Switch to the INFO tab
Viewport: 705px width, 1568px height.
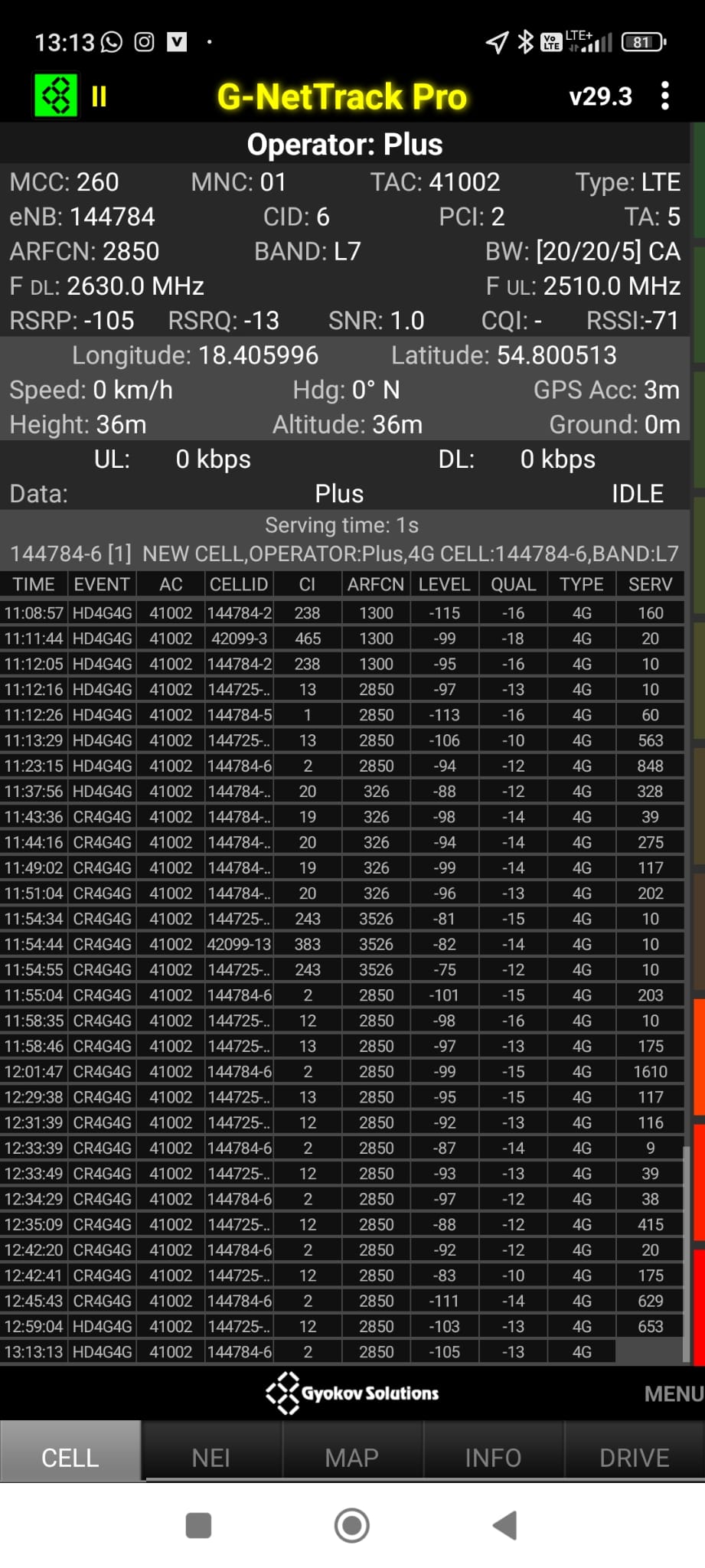tap(493, 1457)
